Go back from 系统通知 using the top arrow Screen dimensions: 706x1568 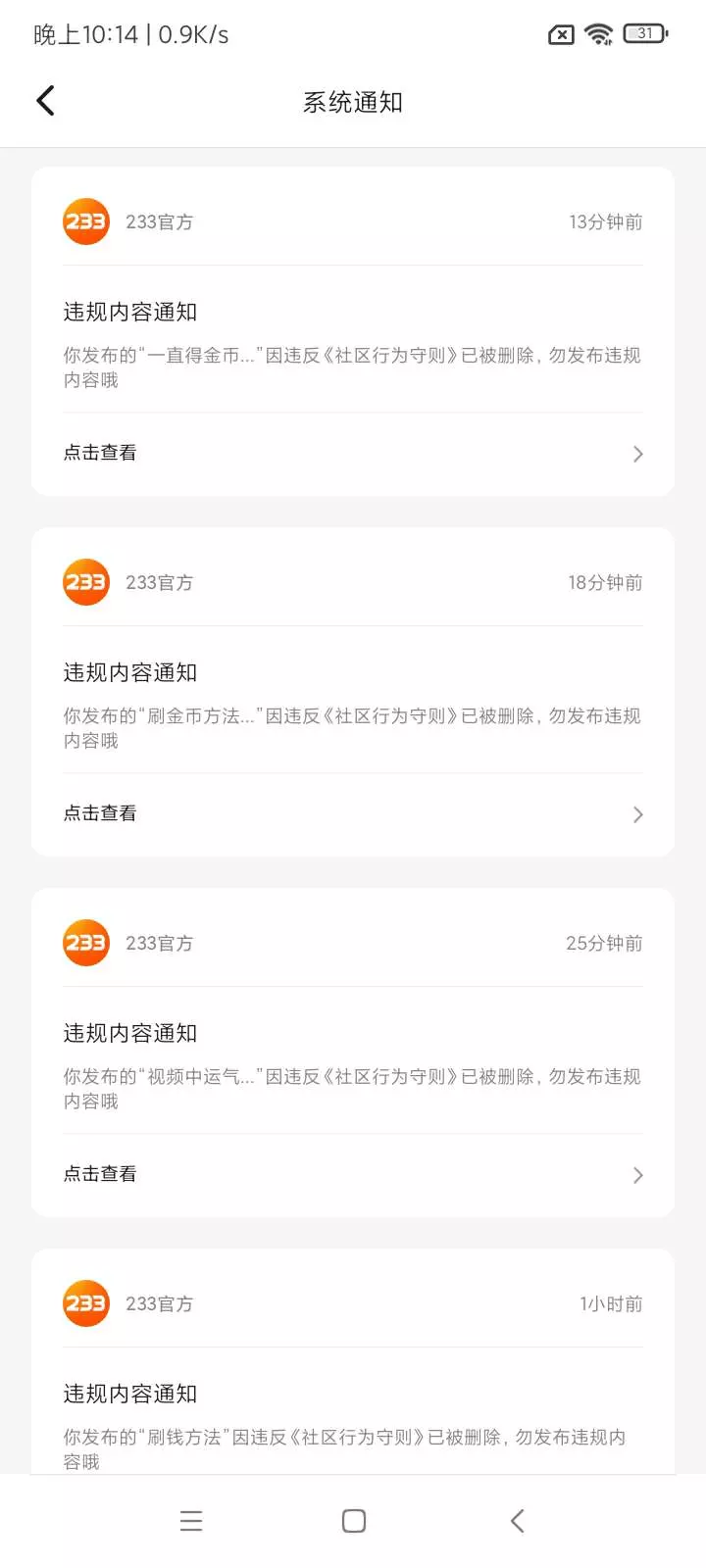(45, 101)
